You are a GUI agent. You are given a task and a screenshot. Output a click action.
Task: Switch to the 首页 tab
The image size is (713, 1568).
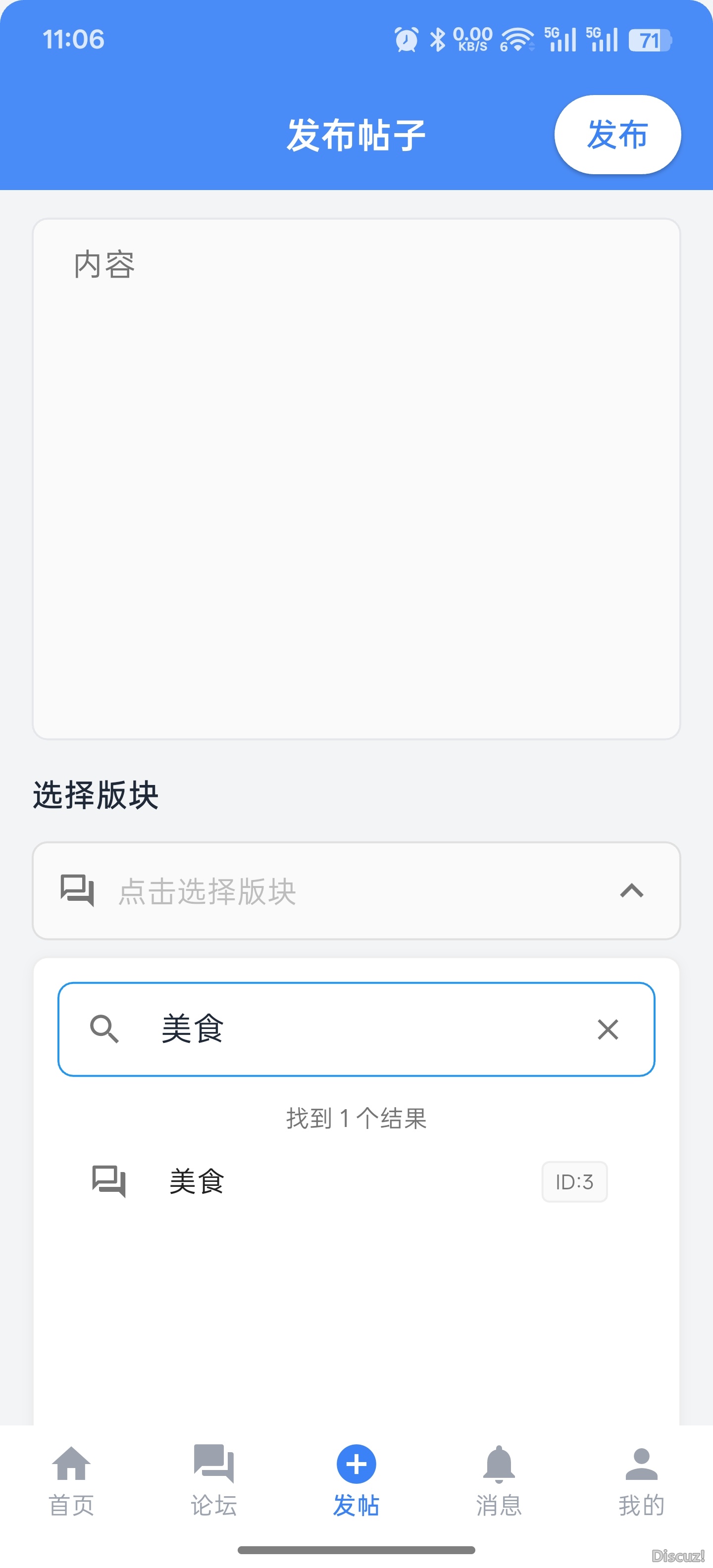point(71,1479)
